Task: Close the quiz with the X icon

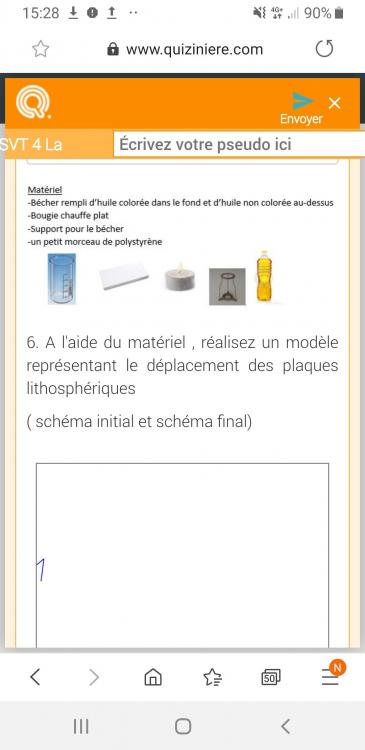Action: point(334,103)
